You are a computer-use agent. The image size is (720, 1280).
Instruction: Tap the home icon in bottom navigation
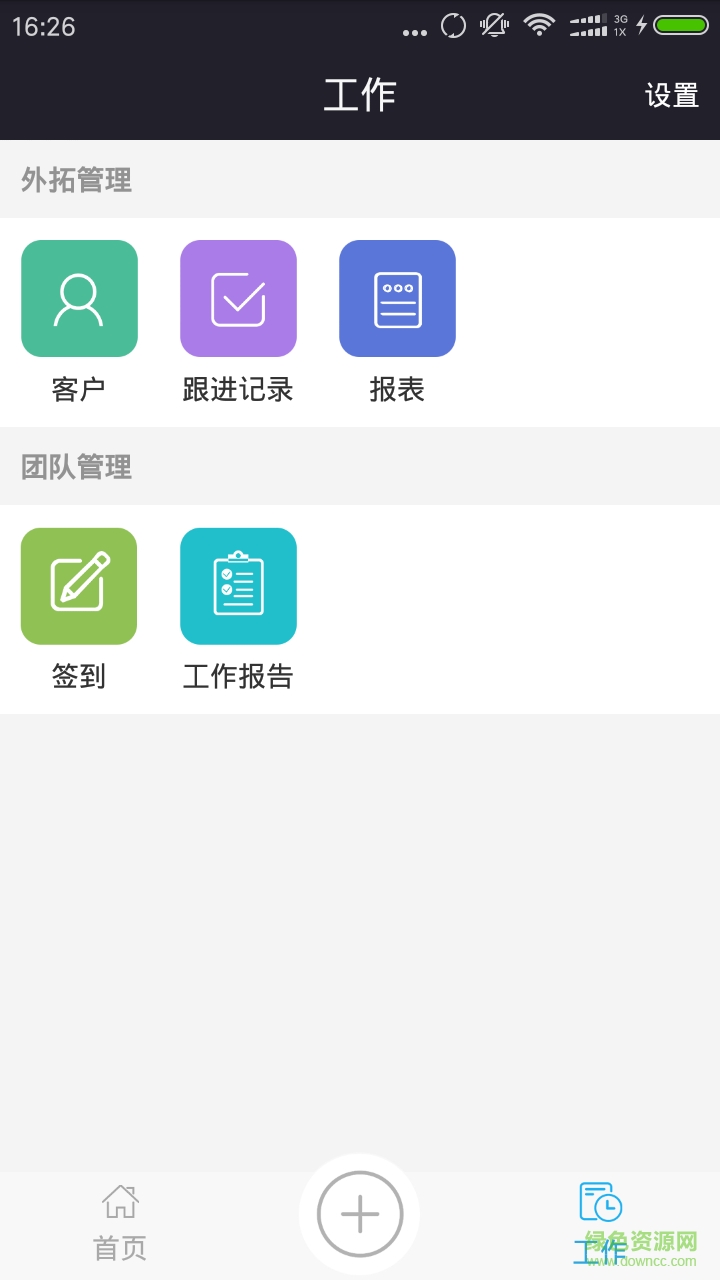(x=119, y=1202)
